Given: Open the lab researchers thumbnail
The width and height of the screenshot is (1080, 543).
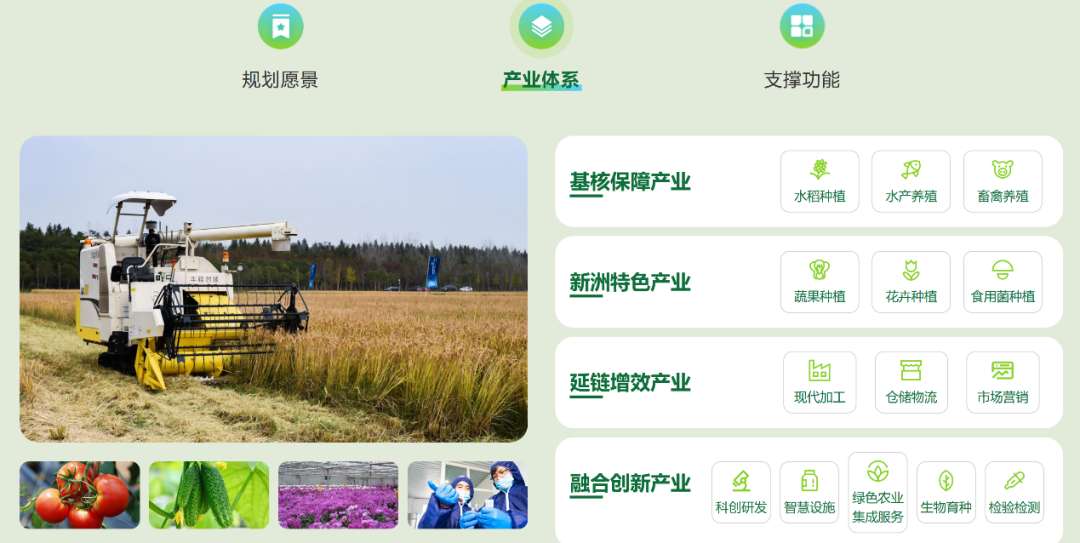Looking at the screenshot, I should (x=467, y=495).
